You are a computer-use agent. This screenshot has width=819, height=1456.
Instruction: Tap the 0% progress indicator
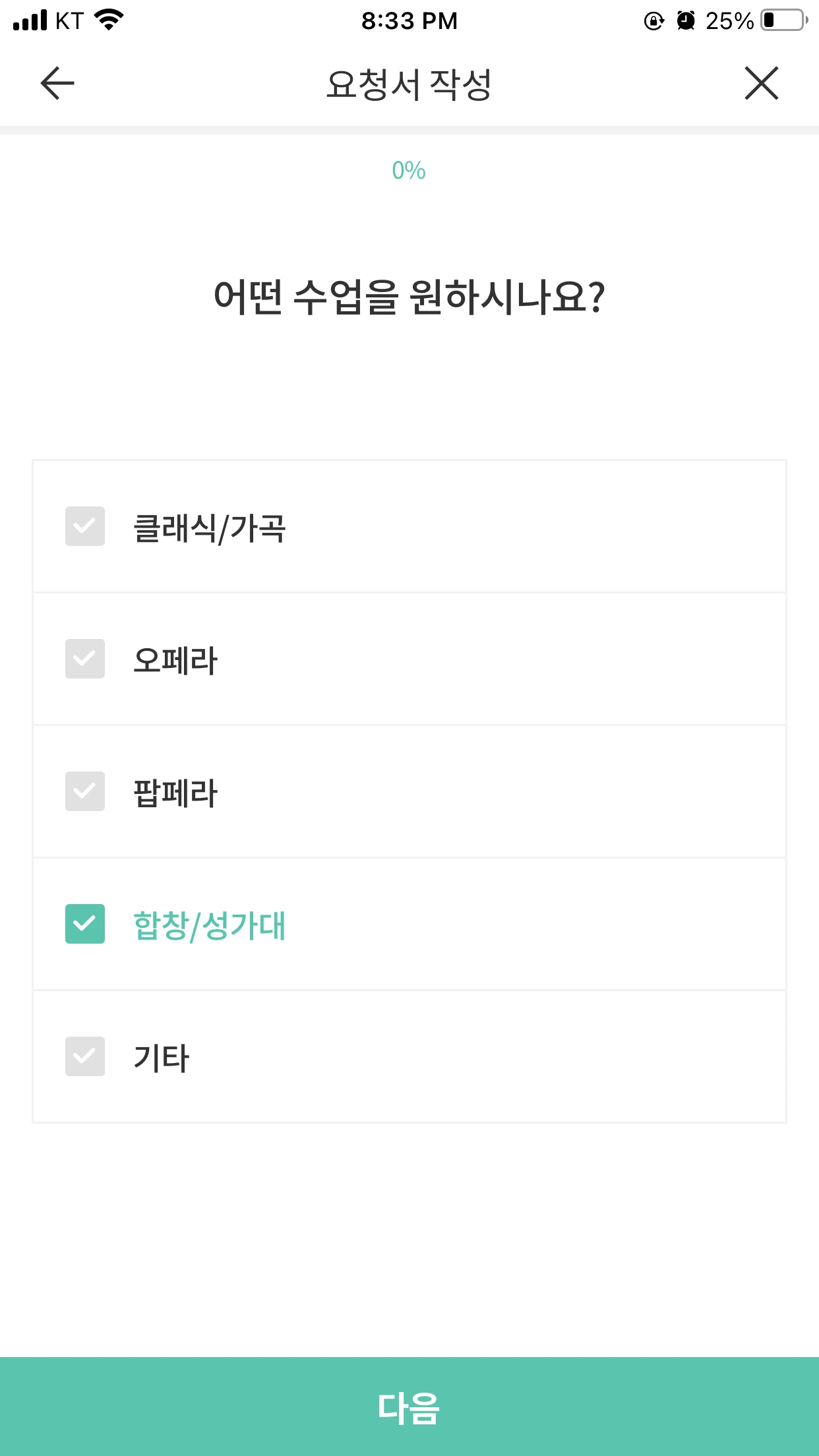click(x=409, y=170)
